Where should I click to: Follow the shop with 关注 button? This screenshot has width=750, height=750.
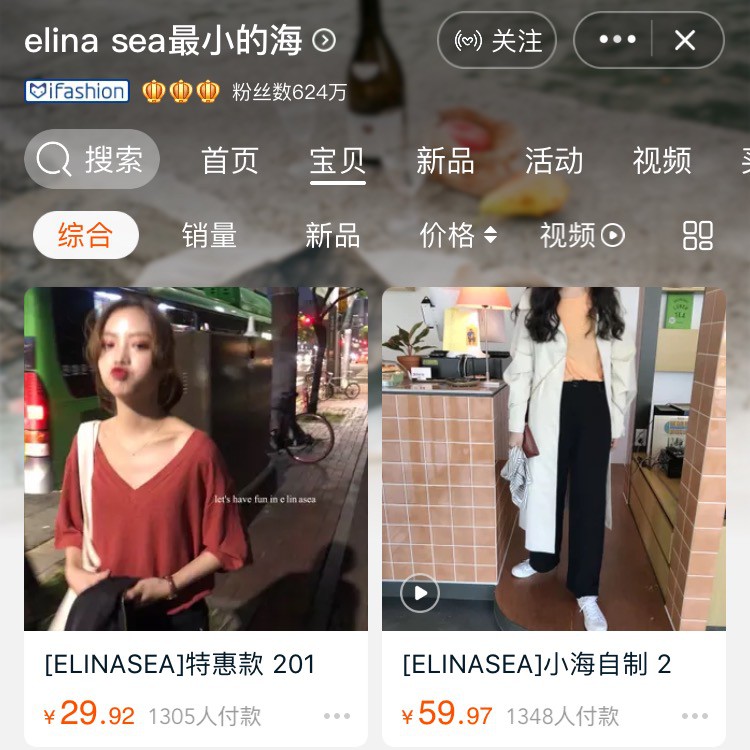(499, 40)
